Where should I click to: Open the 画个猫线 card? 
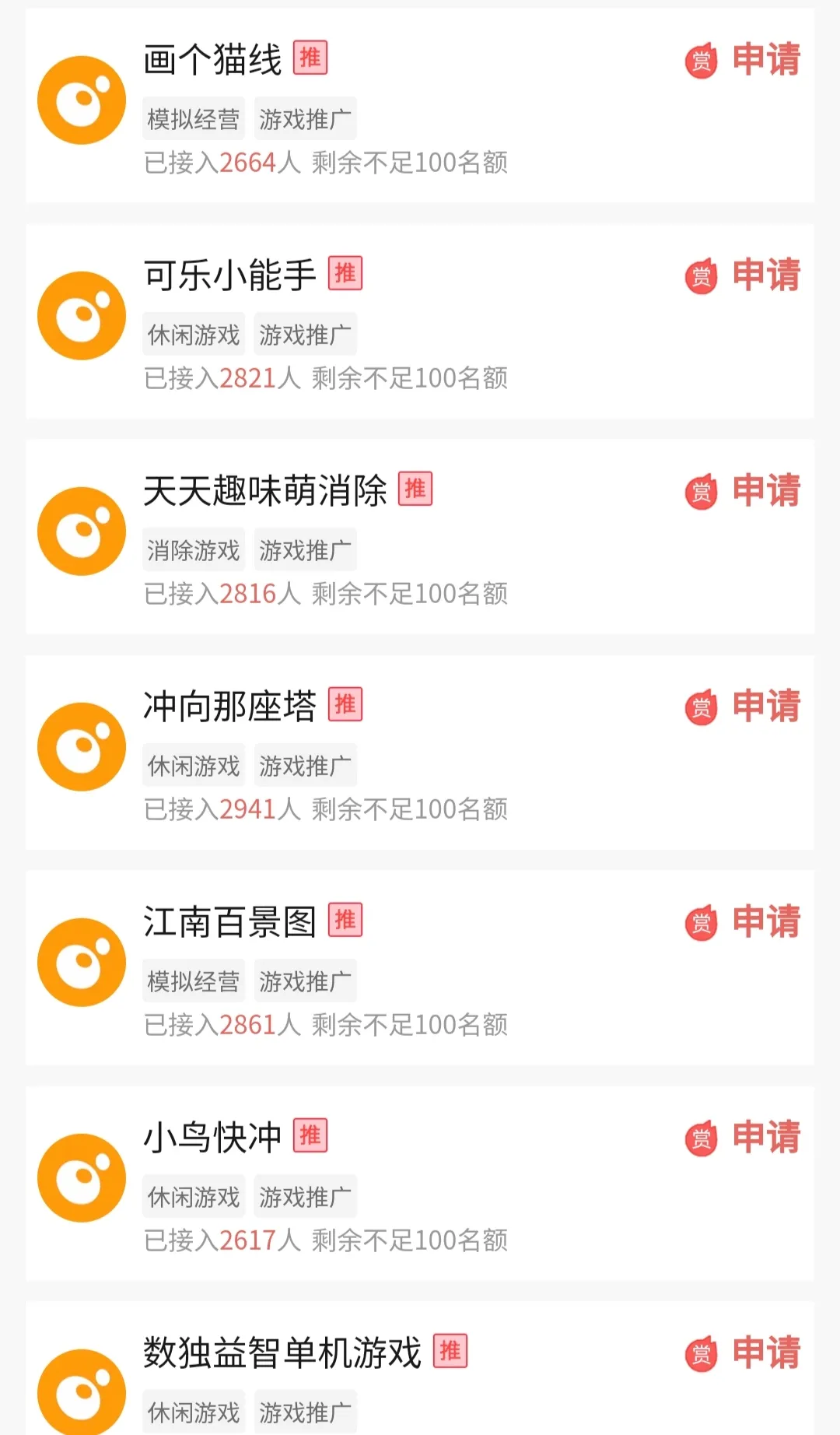click(420, 106)
